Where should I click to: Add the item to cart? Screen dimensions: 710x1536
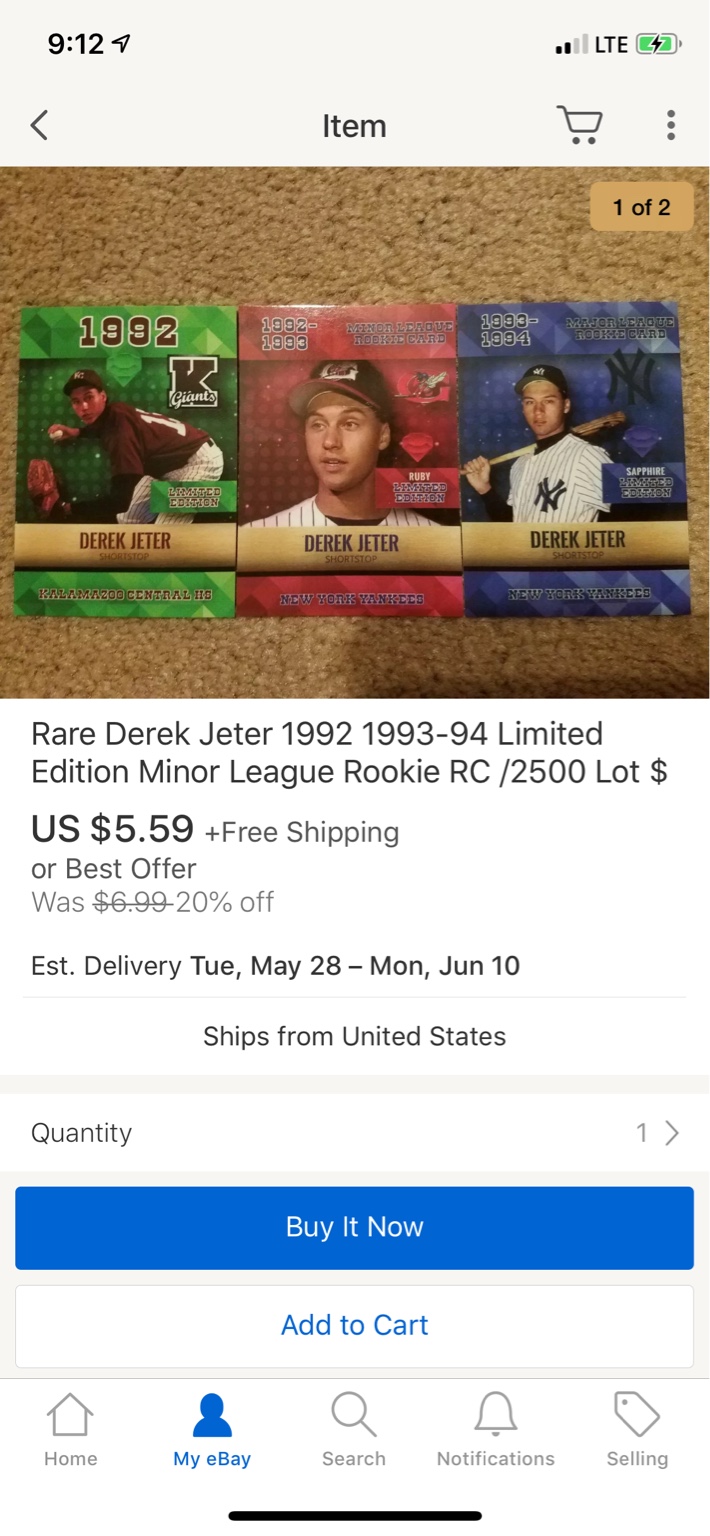pyautogui.click(x=354, y=1325)
